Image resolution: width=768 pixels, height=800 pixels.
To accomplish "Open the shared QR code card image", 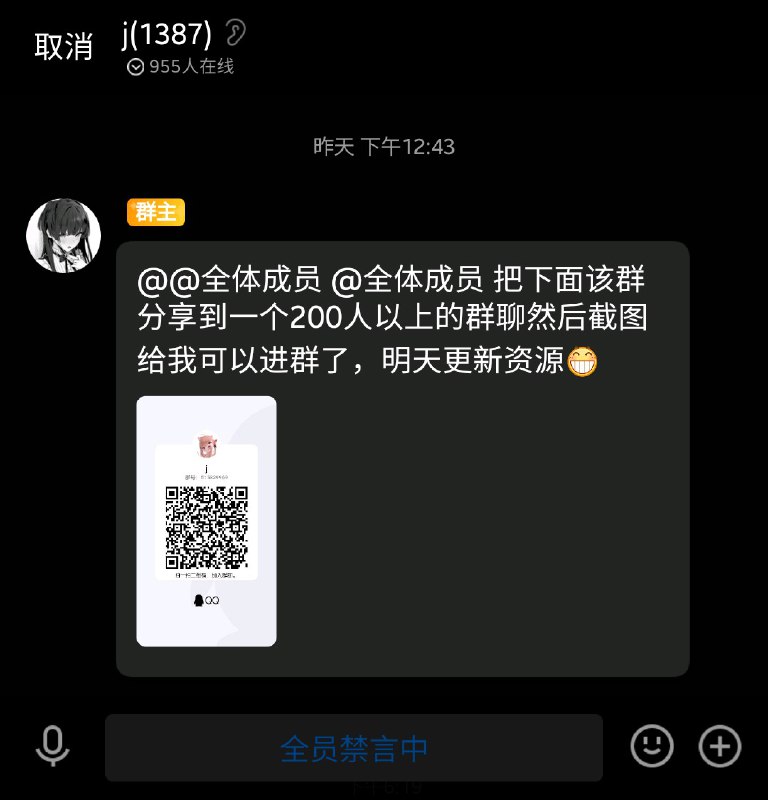I will [x=206, y=521].
